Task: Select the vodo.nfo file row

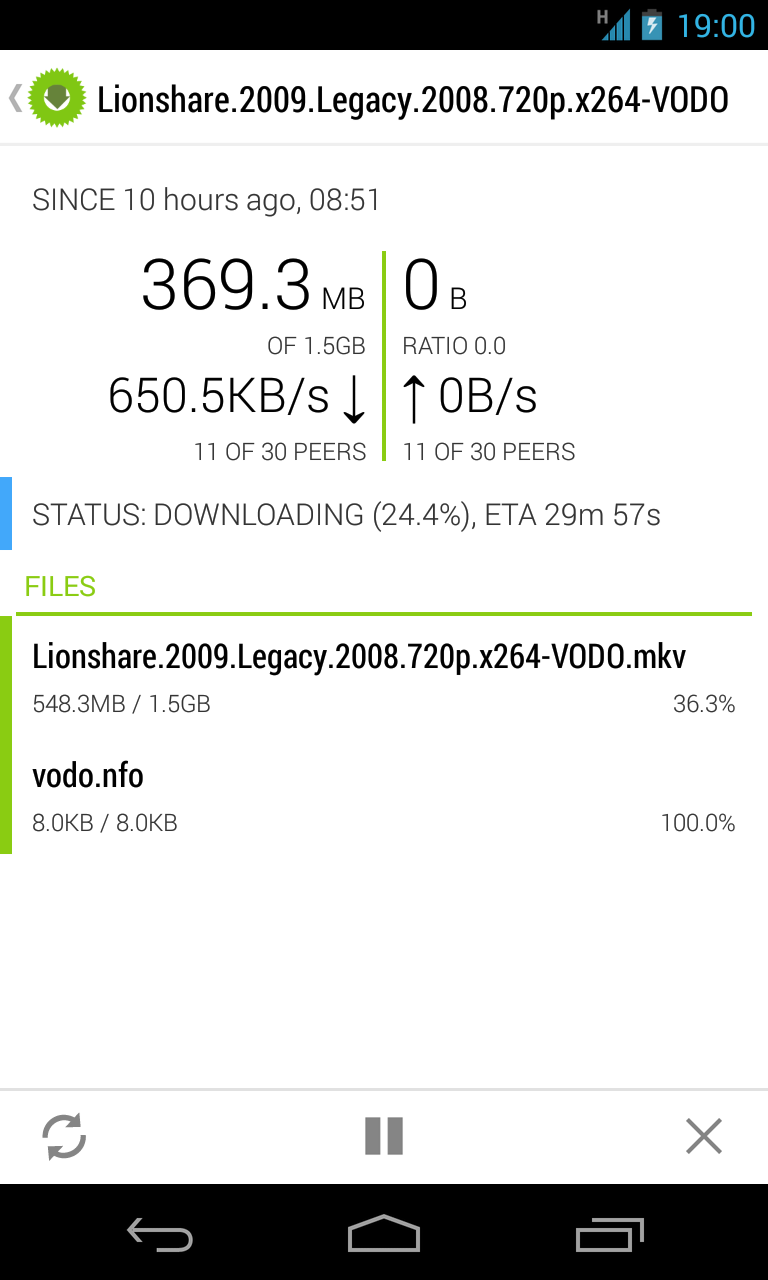Action: 384,796
